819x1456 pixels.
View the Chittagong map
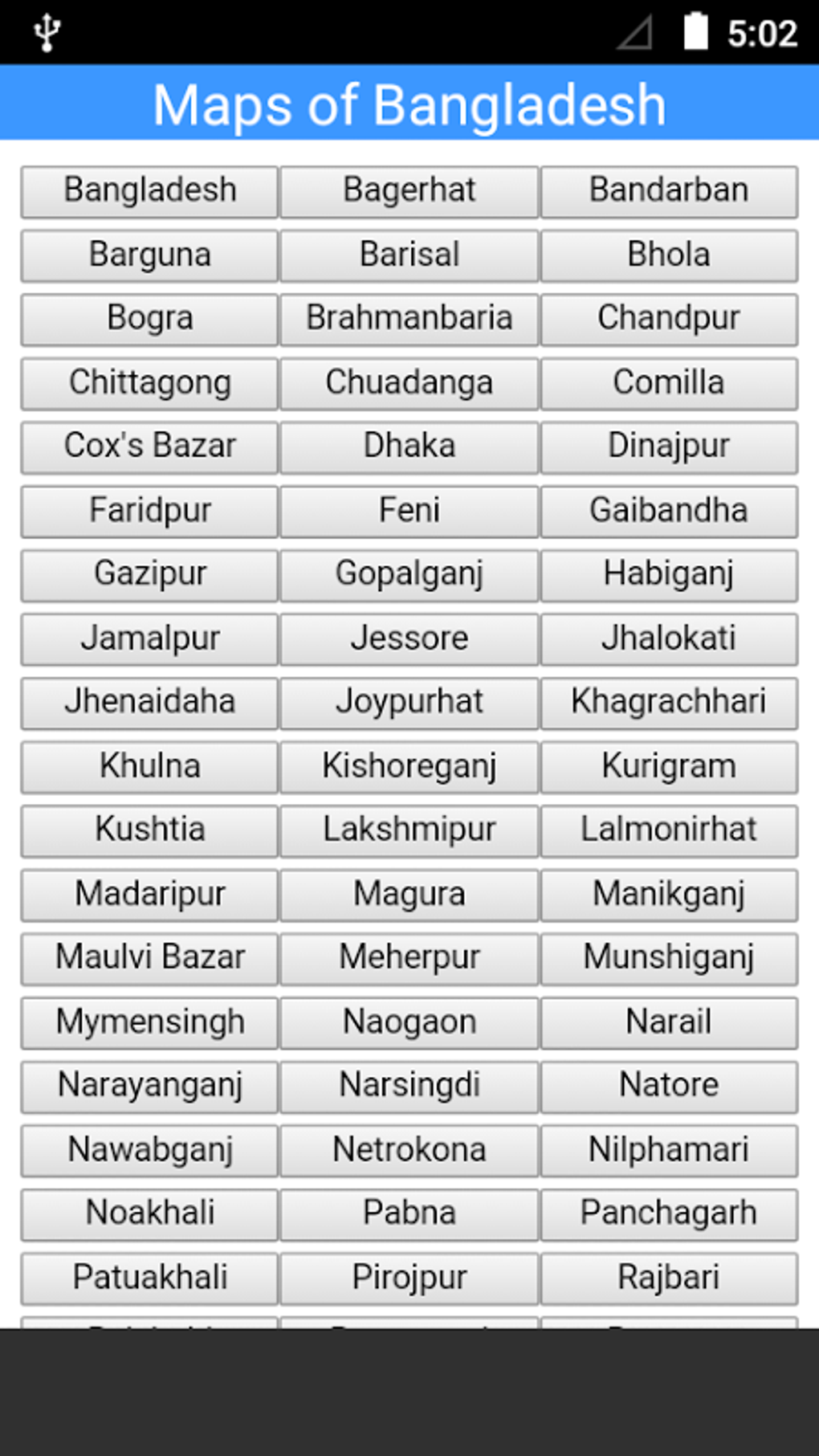pos(149,382)
